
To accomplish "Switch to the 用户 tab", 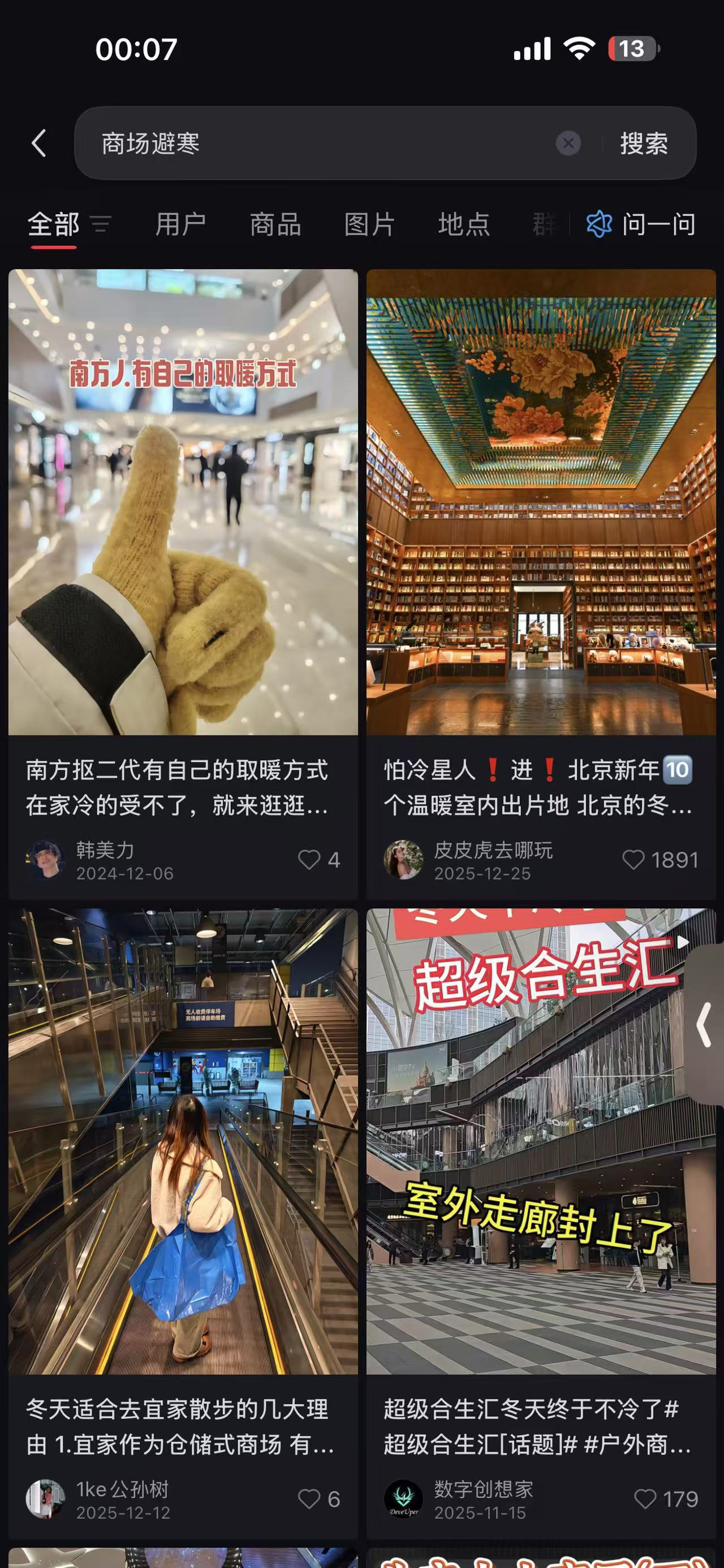I will (x=181, y=224).
